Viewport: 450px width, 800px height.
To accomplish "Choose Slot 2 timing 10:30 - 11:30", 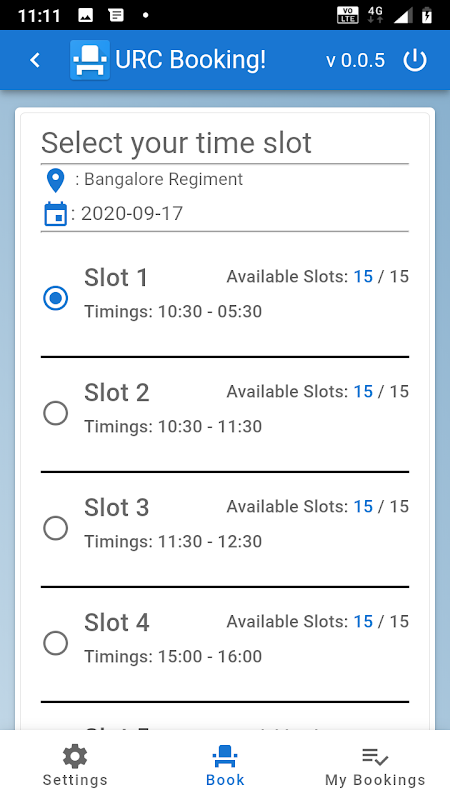I will coord(56,413).
